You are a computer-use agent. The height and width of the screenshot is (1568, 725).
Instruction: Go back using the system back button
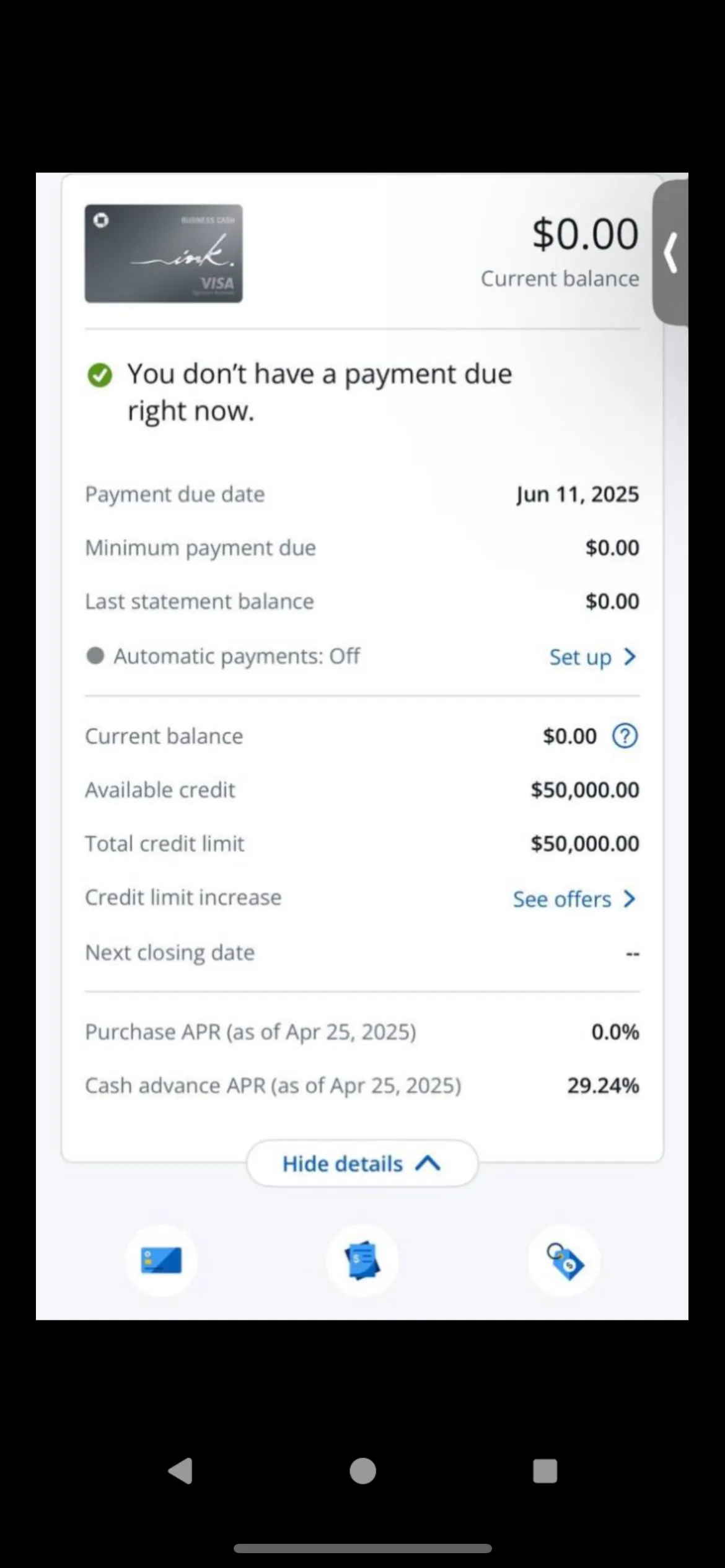pyautogui.click(x=180, y=1471)
